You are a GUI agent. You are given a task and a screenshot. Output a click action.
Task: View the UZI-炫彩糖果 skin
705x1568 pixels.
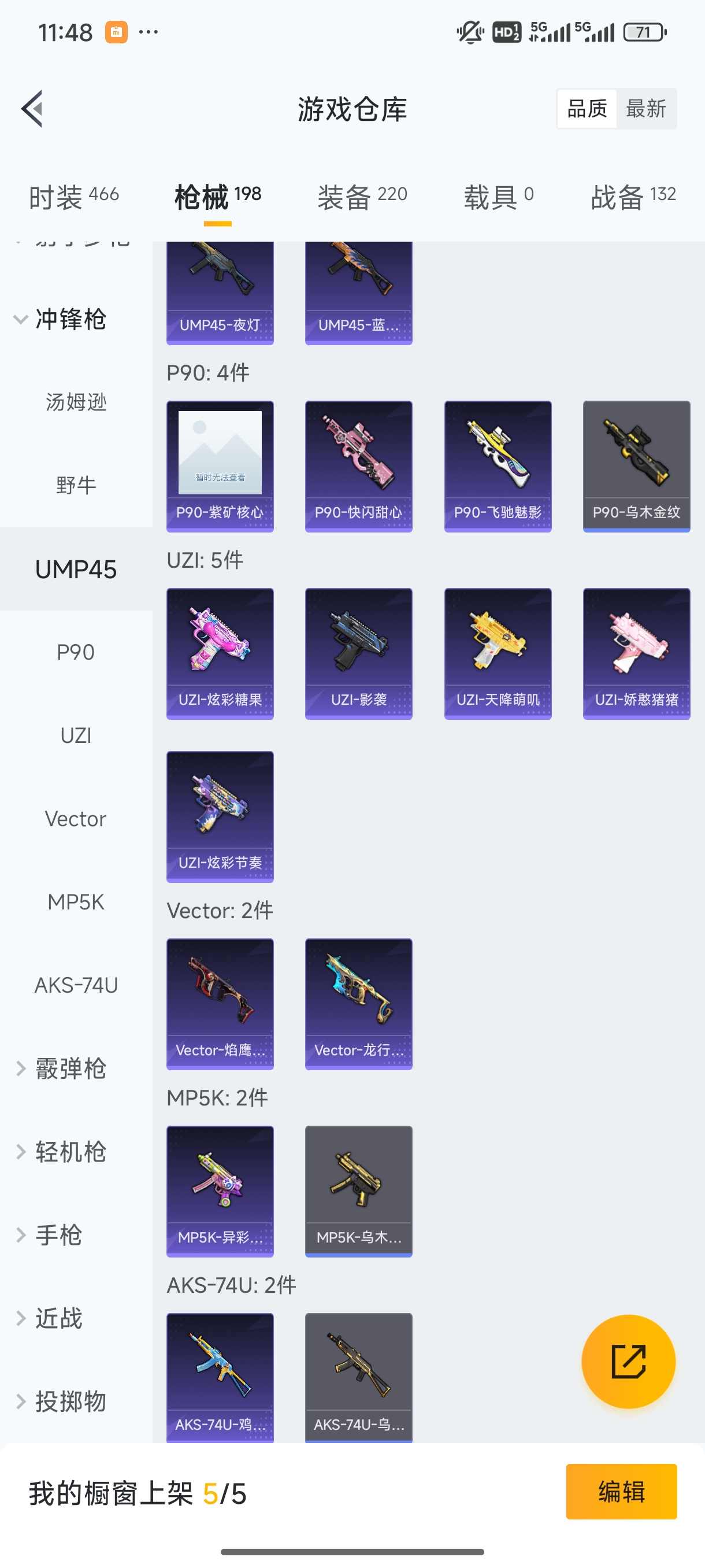point(220,653)
